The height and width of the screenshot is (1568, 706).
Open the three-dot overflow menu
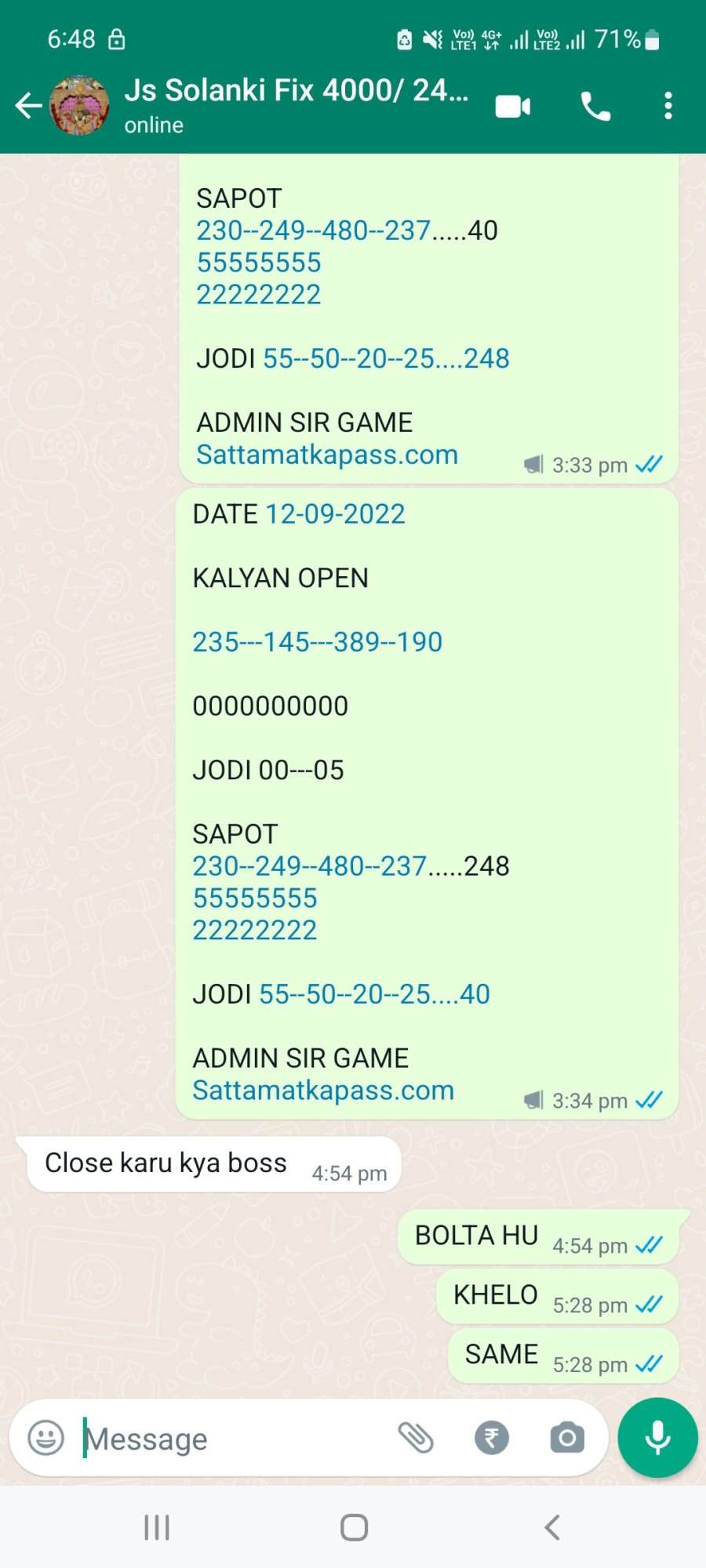tap(668, 106)
